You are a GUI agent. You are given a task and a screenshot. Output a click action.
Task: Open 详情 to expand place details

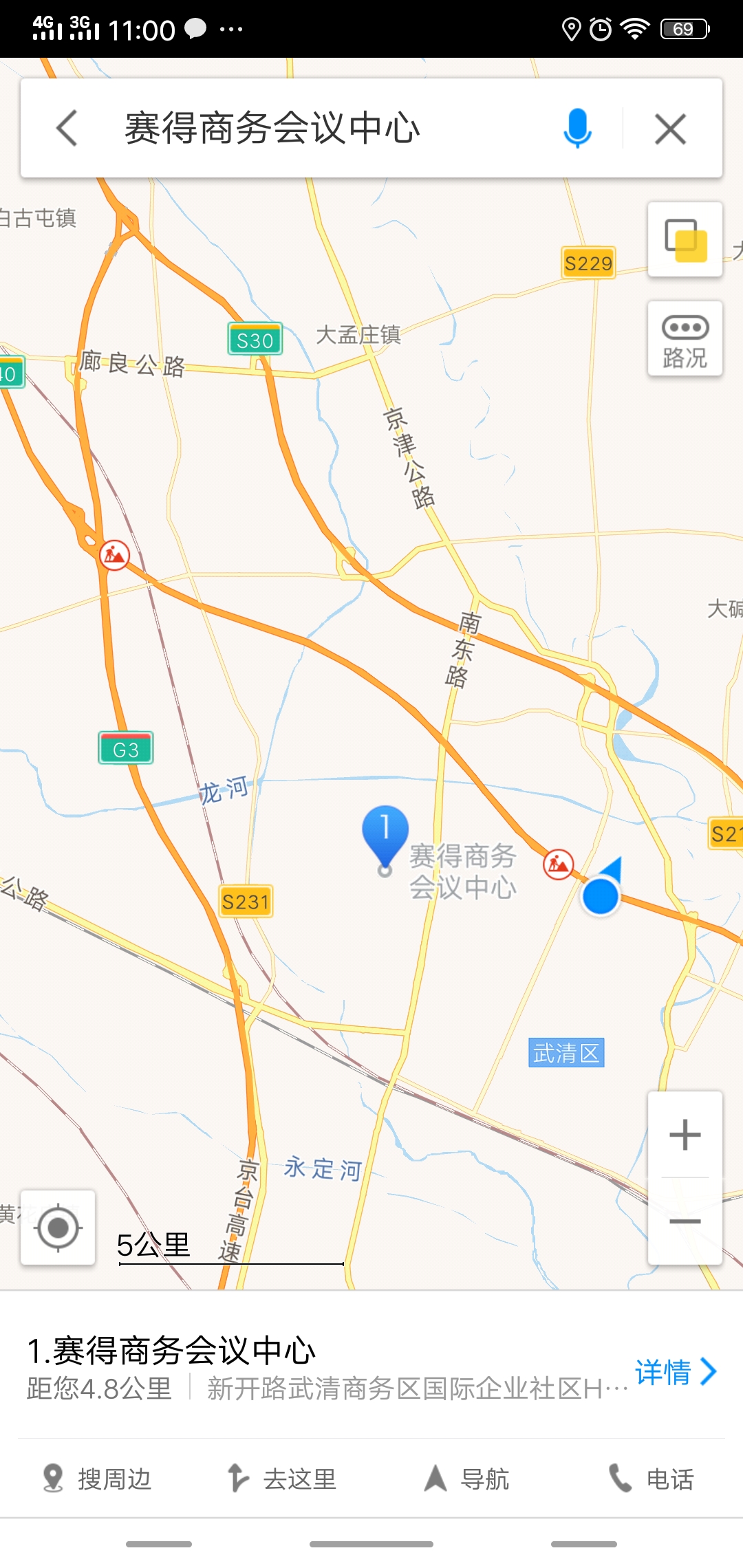[x=676, y=1372]
